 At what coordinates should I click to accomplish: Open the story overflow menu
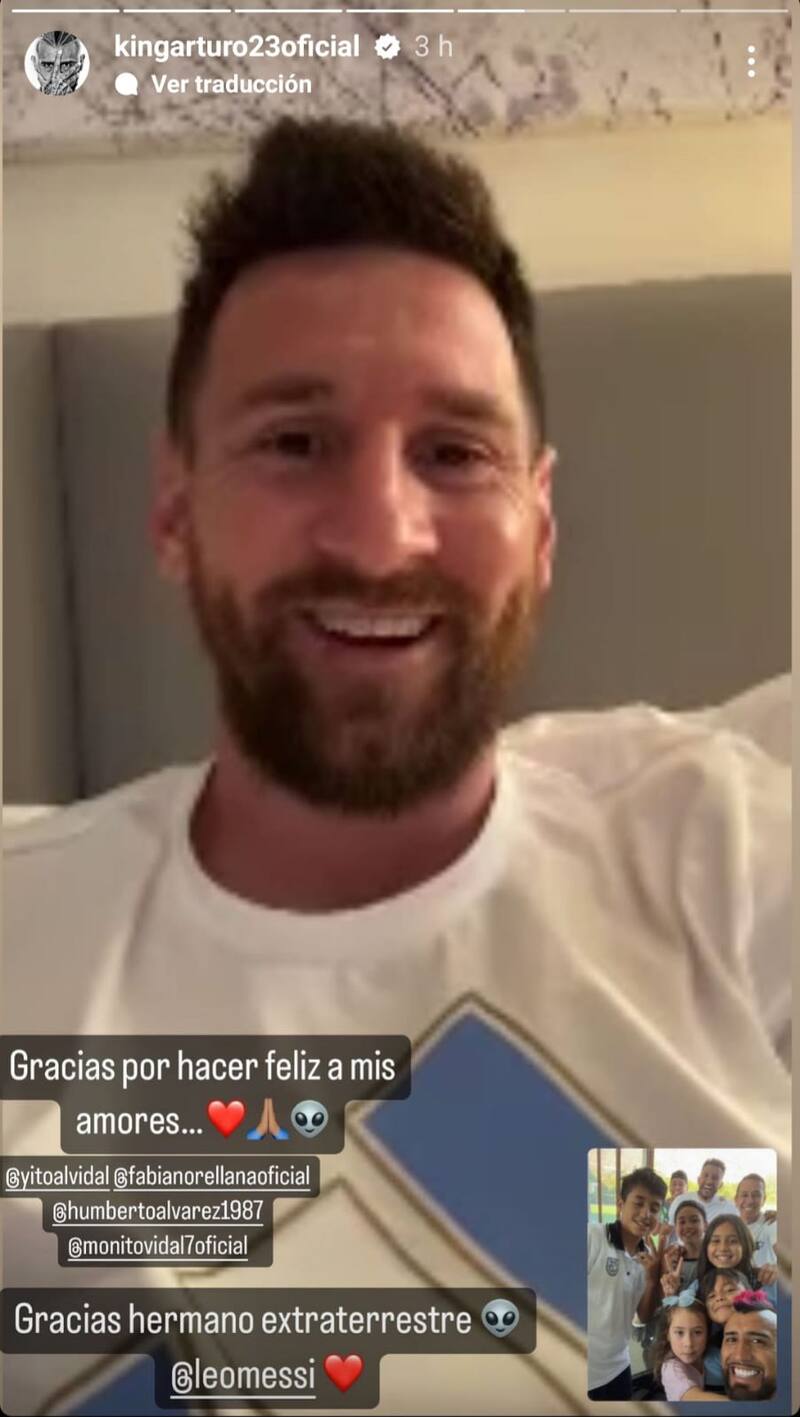click(x=751, y=62)
